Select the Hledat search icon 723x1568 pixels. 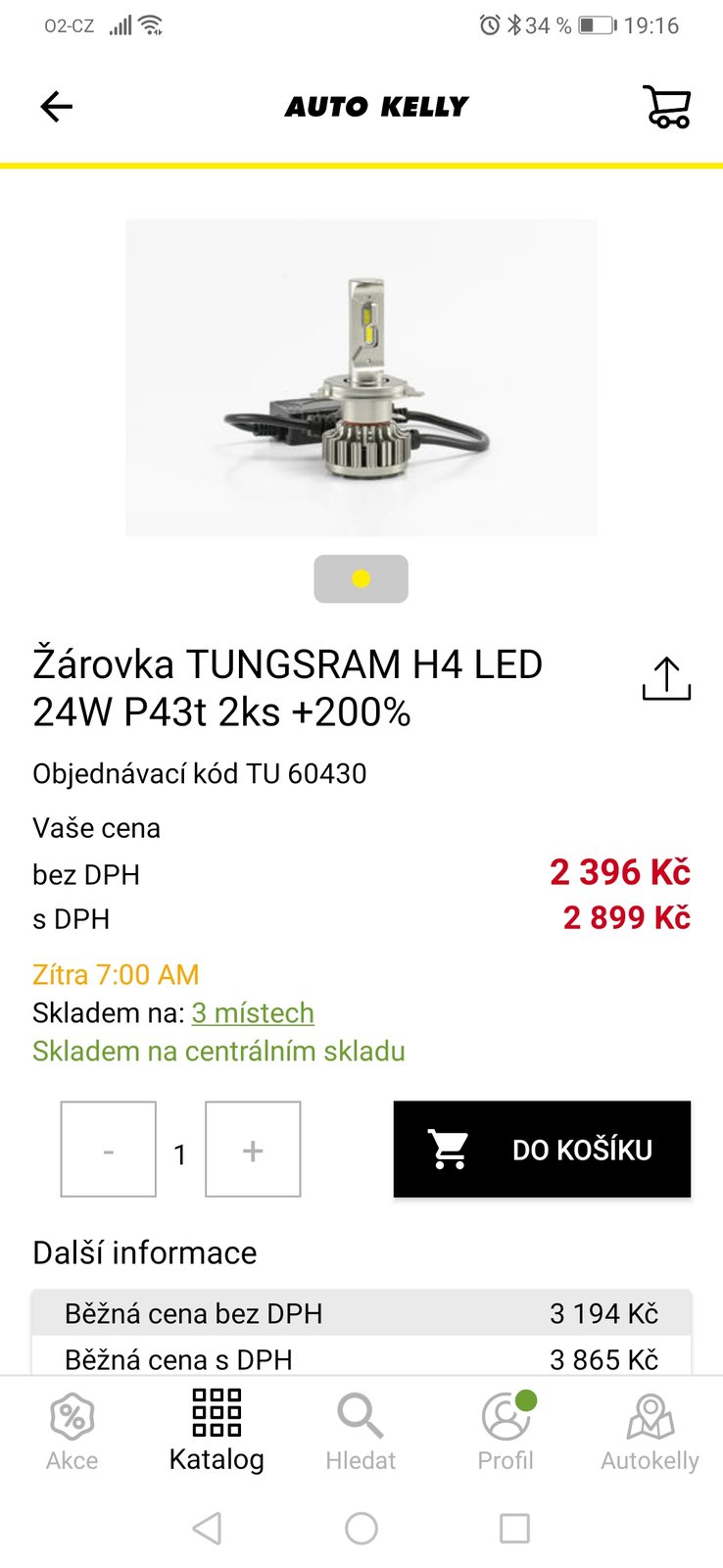[x=361, y=1431]
